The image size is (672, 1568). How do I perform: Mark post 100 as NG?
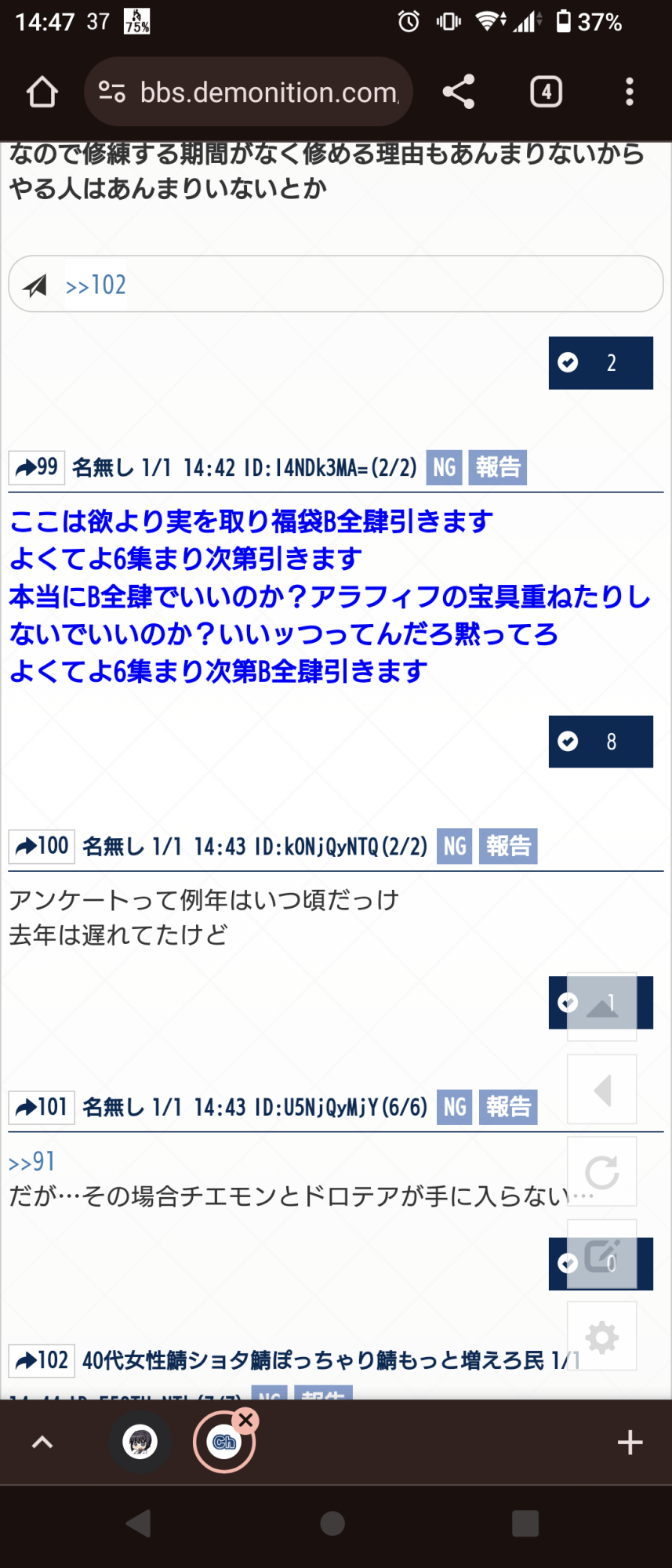click(x=455, y=846)
